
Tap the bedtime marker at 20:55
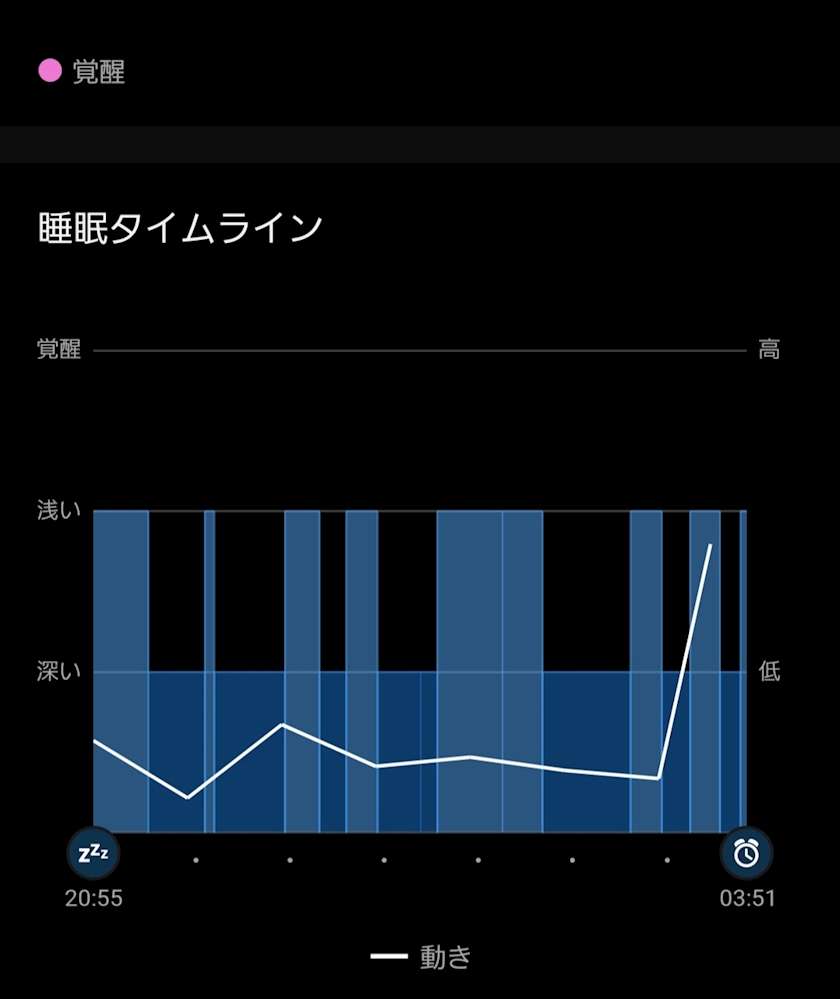pos(93,853)
